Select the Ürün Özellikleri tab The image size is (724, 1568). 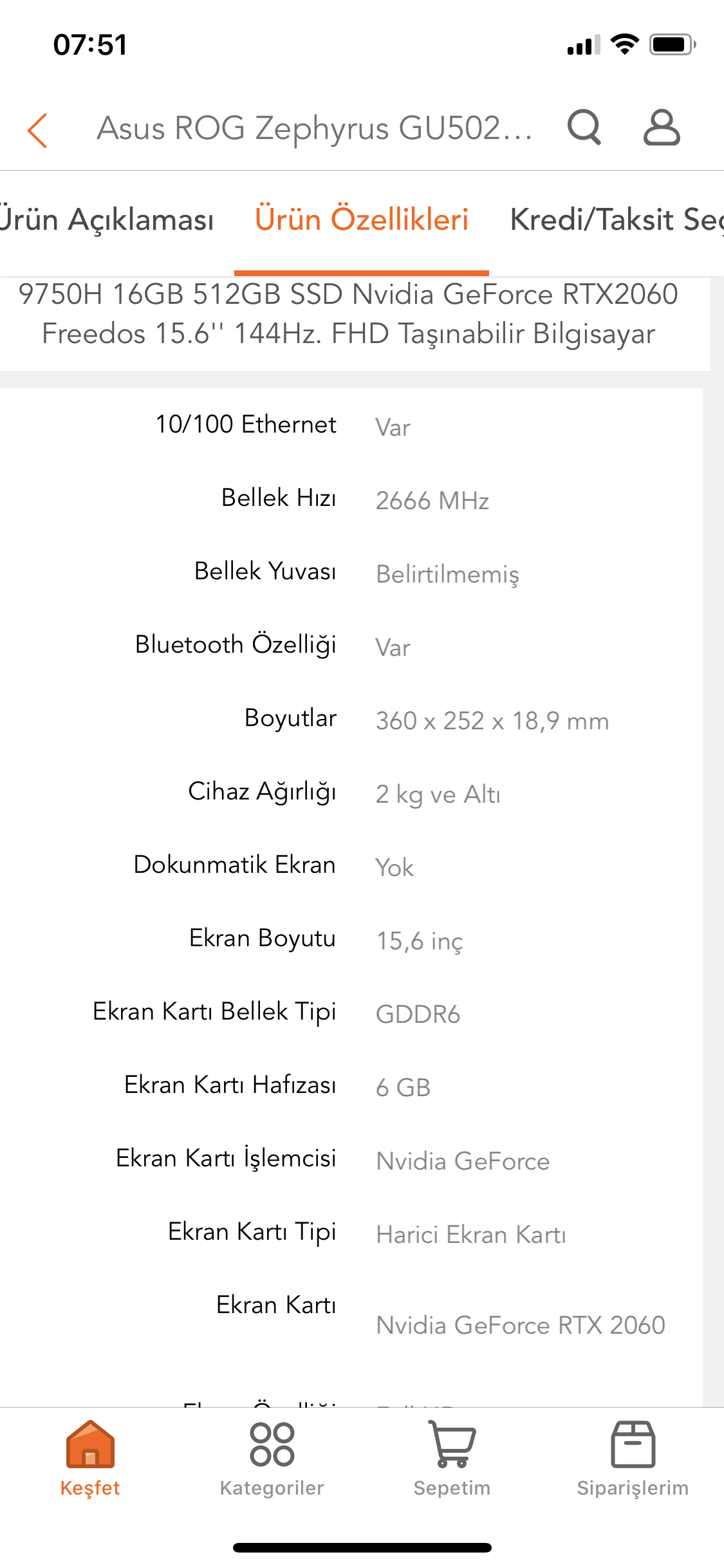pos(362,220)
